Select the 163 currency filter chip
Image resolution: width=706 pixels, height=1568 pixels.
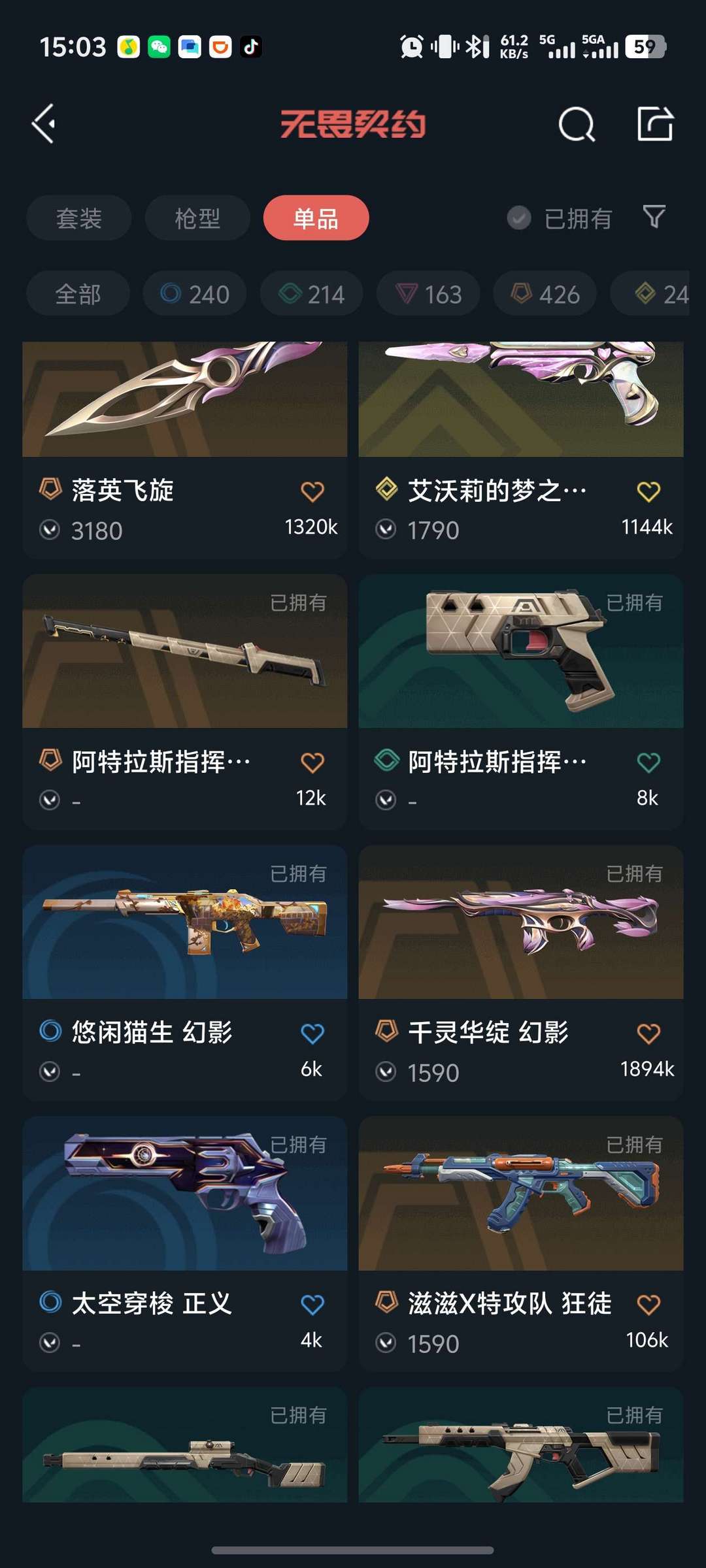427,293
